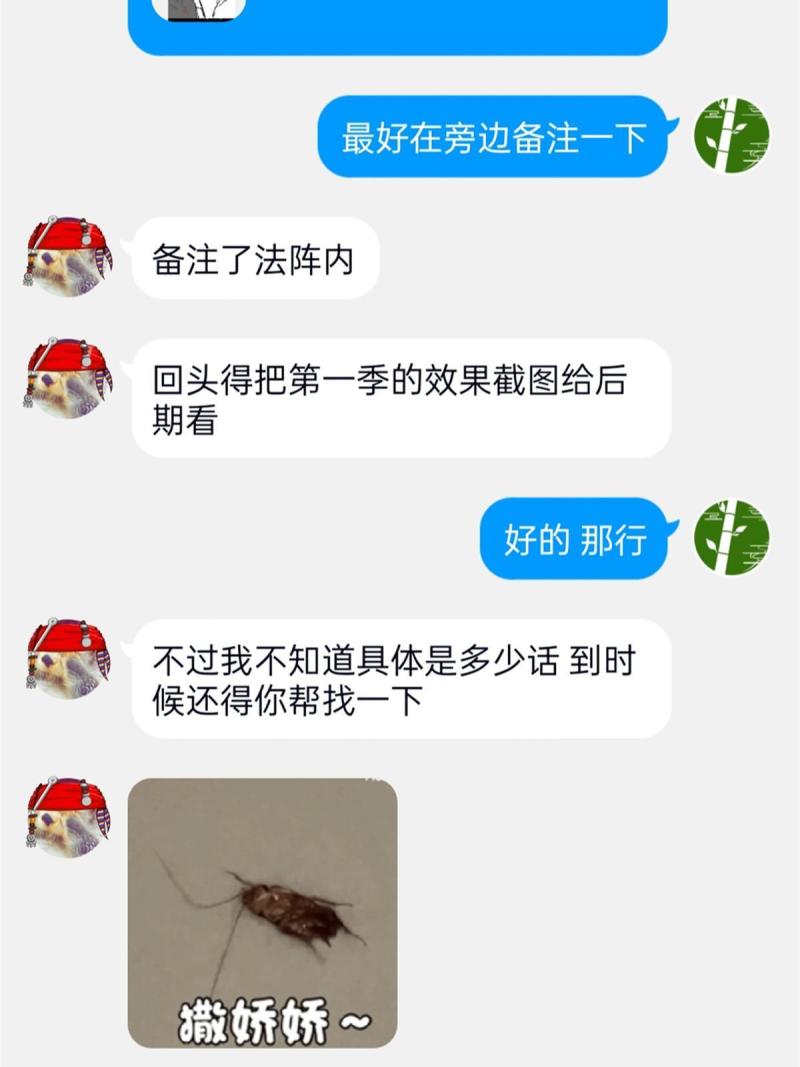Screen dimensions: 800x1067
Task: View profile from avatar beside 最好在旁边备注一下
Action: 731,134
